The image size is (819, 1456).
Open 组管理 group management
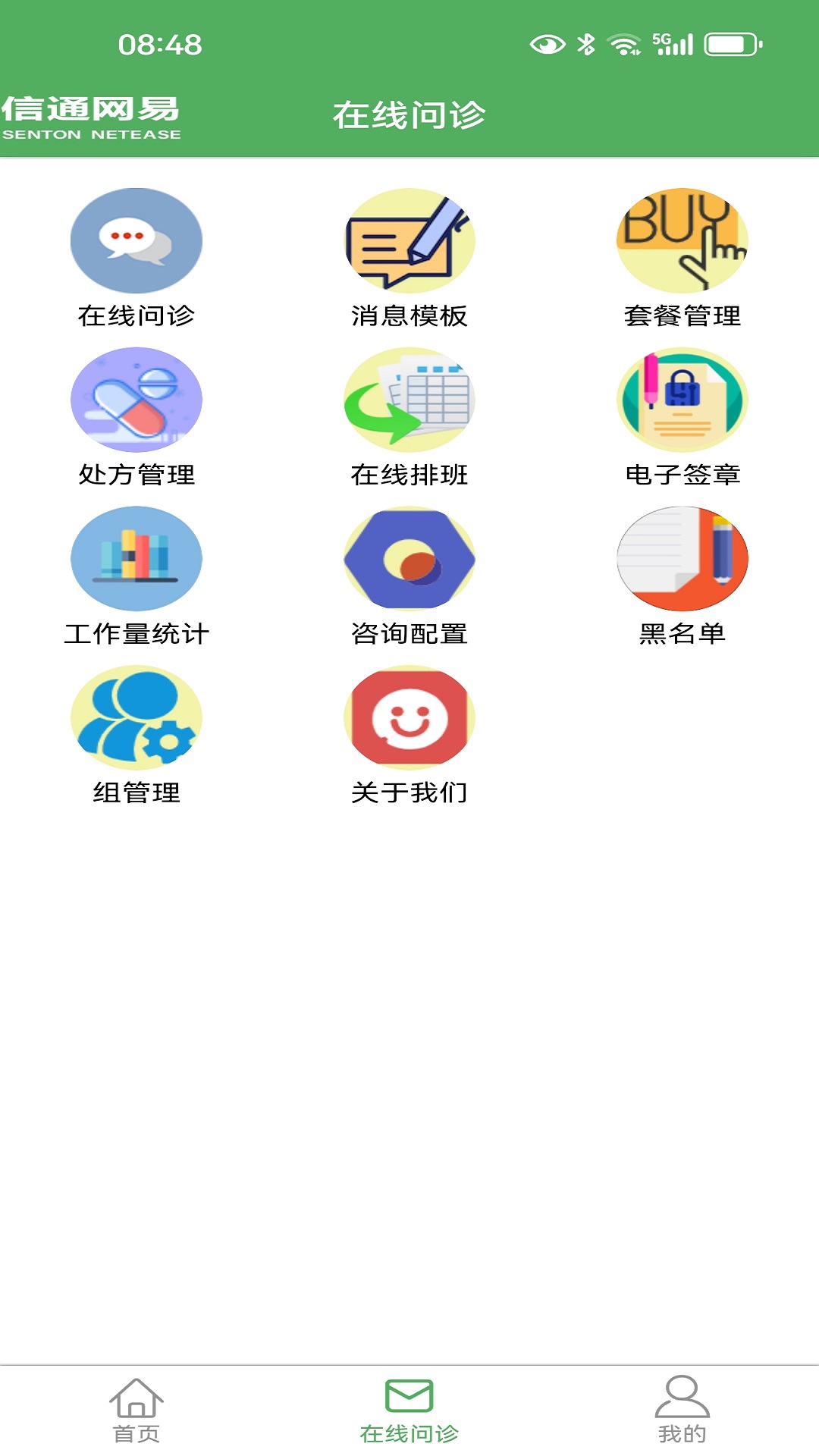tap(136, 720)
